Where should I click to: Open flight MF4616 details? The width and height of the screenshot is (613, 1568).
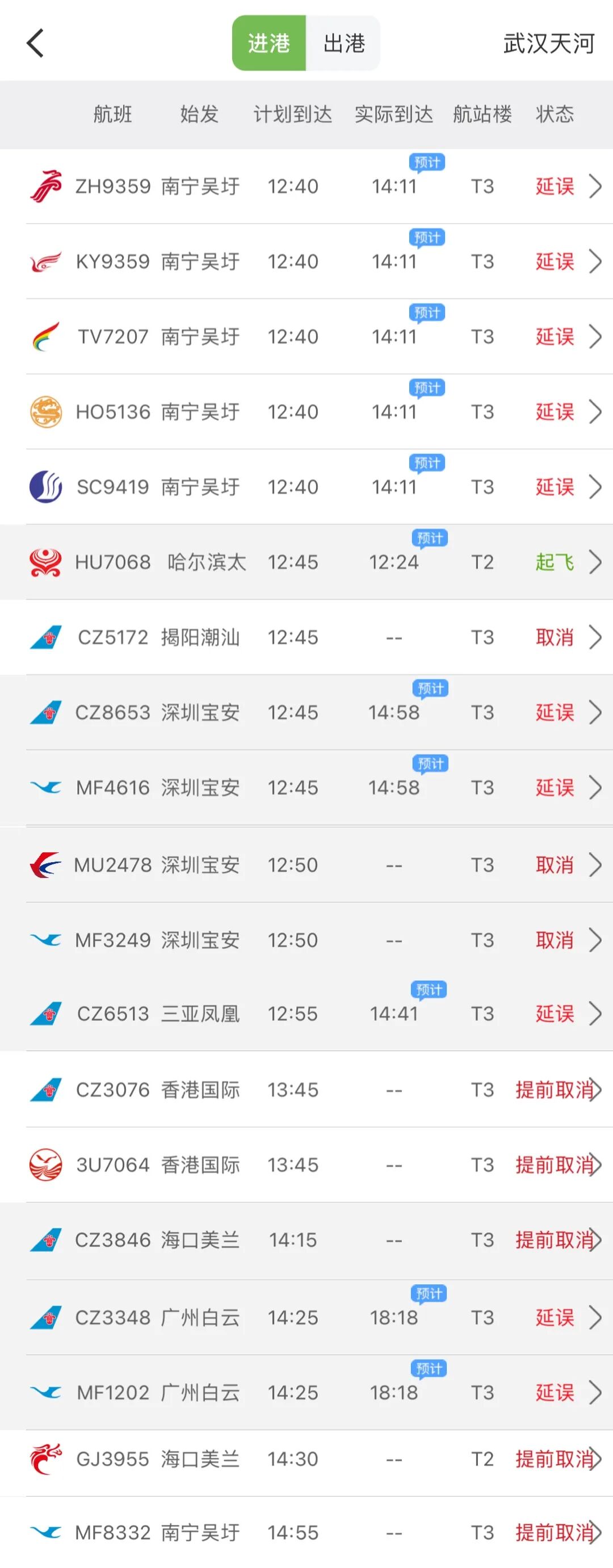tap(306, 788)
